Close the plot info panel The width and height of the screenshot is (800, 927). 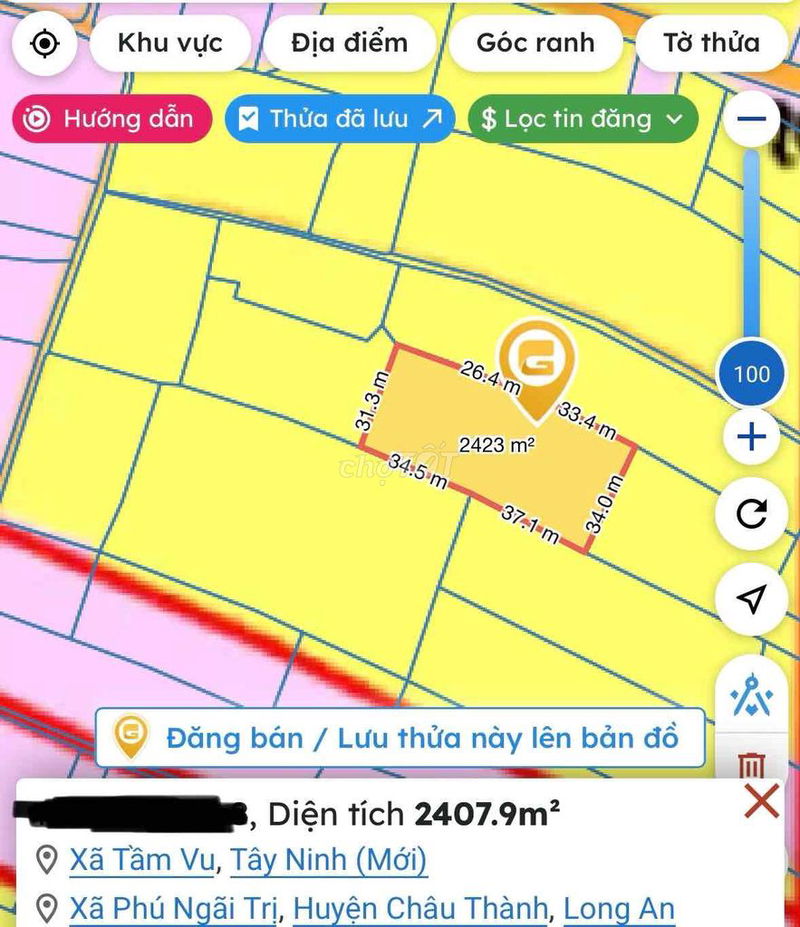762,802
